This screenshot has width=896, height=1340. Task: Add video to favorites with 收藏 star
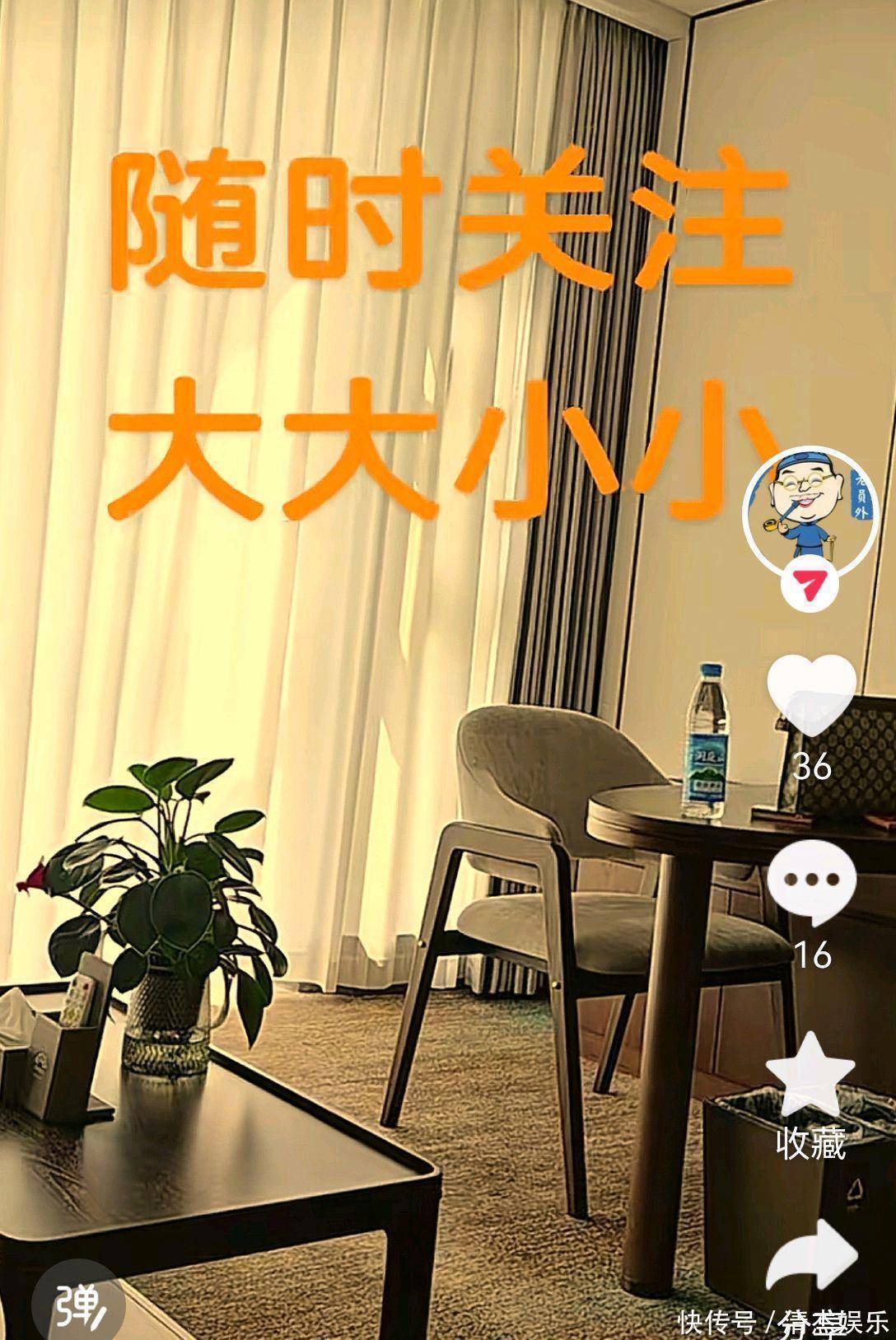811,1075
